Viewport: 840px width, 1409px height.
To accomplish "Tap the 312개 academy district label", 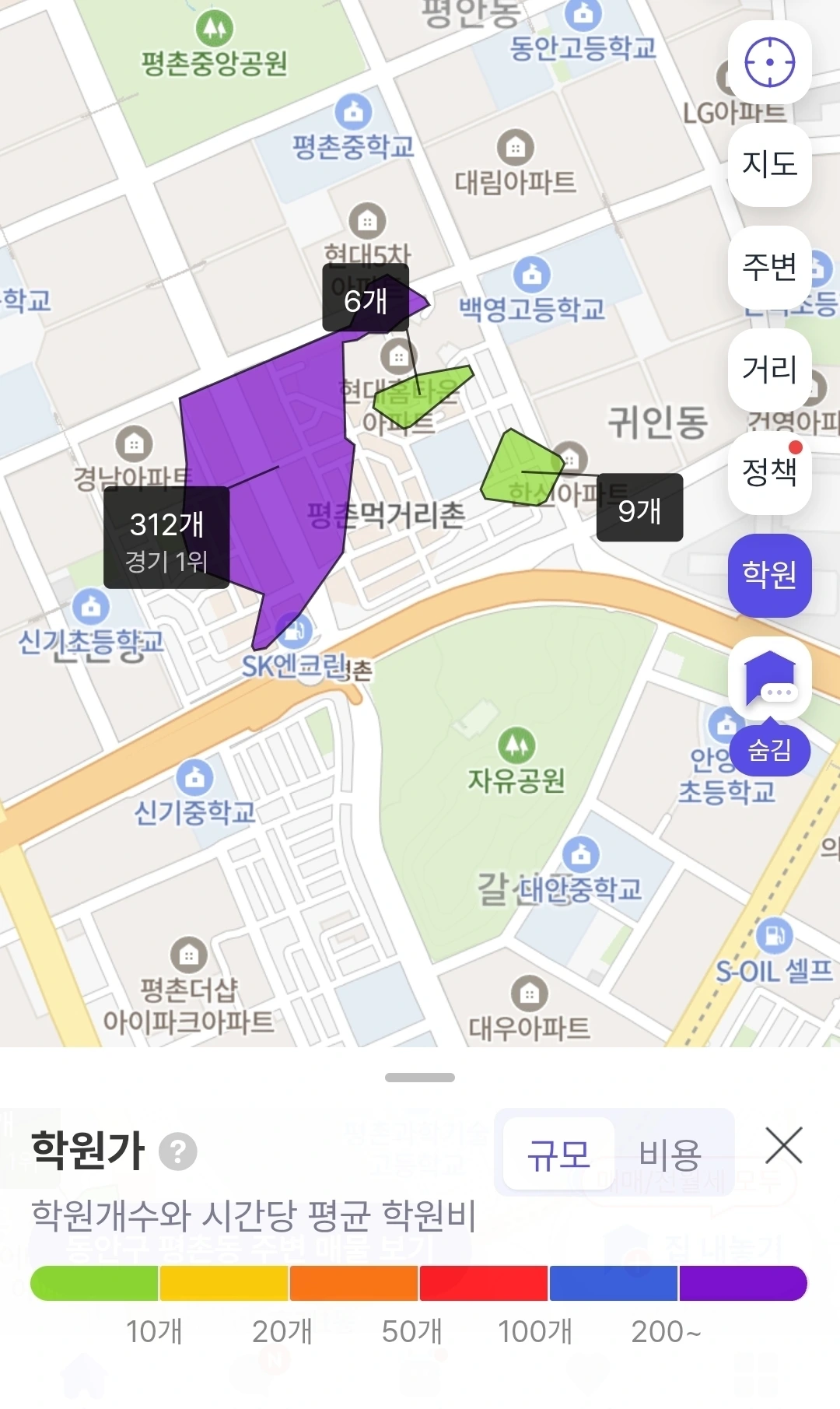I will (x=166, y=538).
